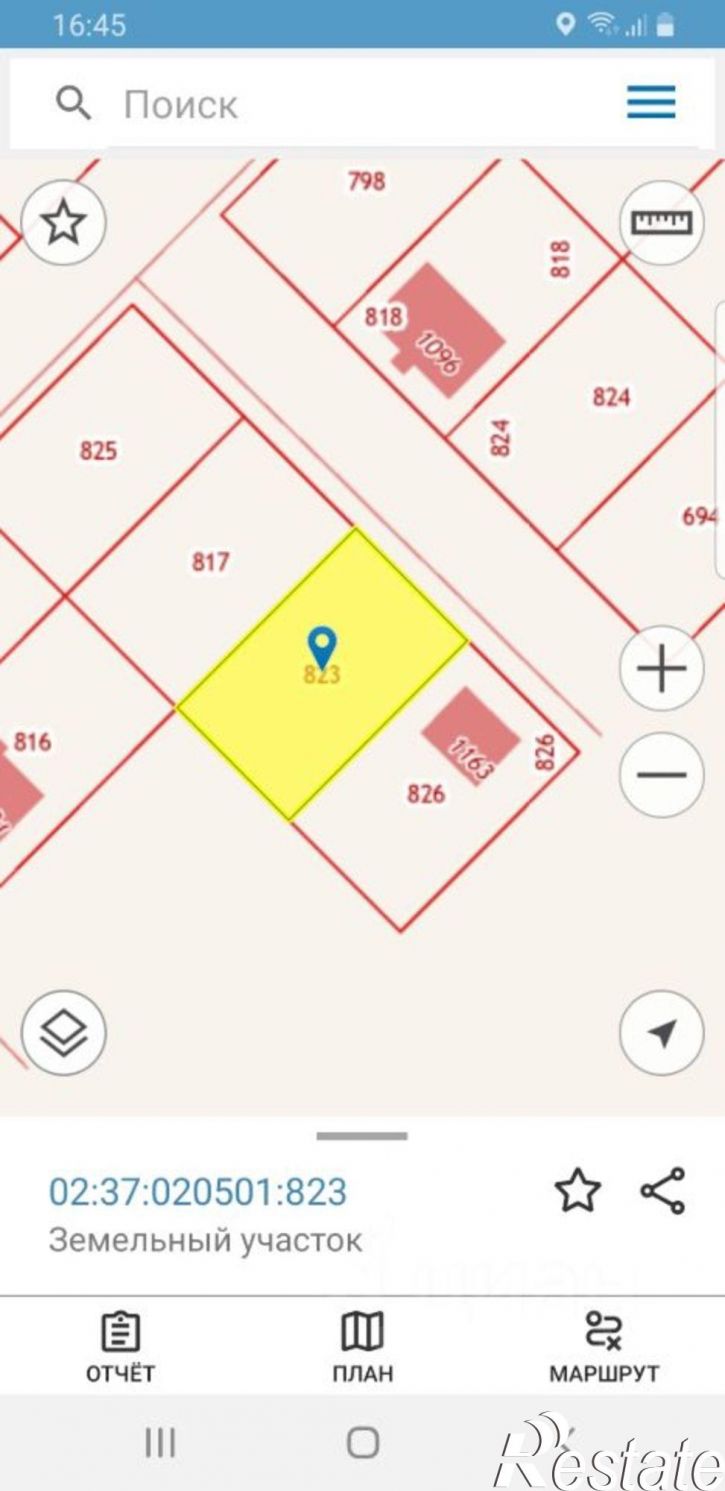The width and height of the screenshot is (725, 1491).
Task: Build a route via Маршрут
Action: click(604, 1347)
